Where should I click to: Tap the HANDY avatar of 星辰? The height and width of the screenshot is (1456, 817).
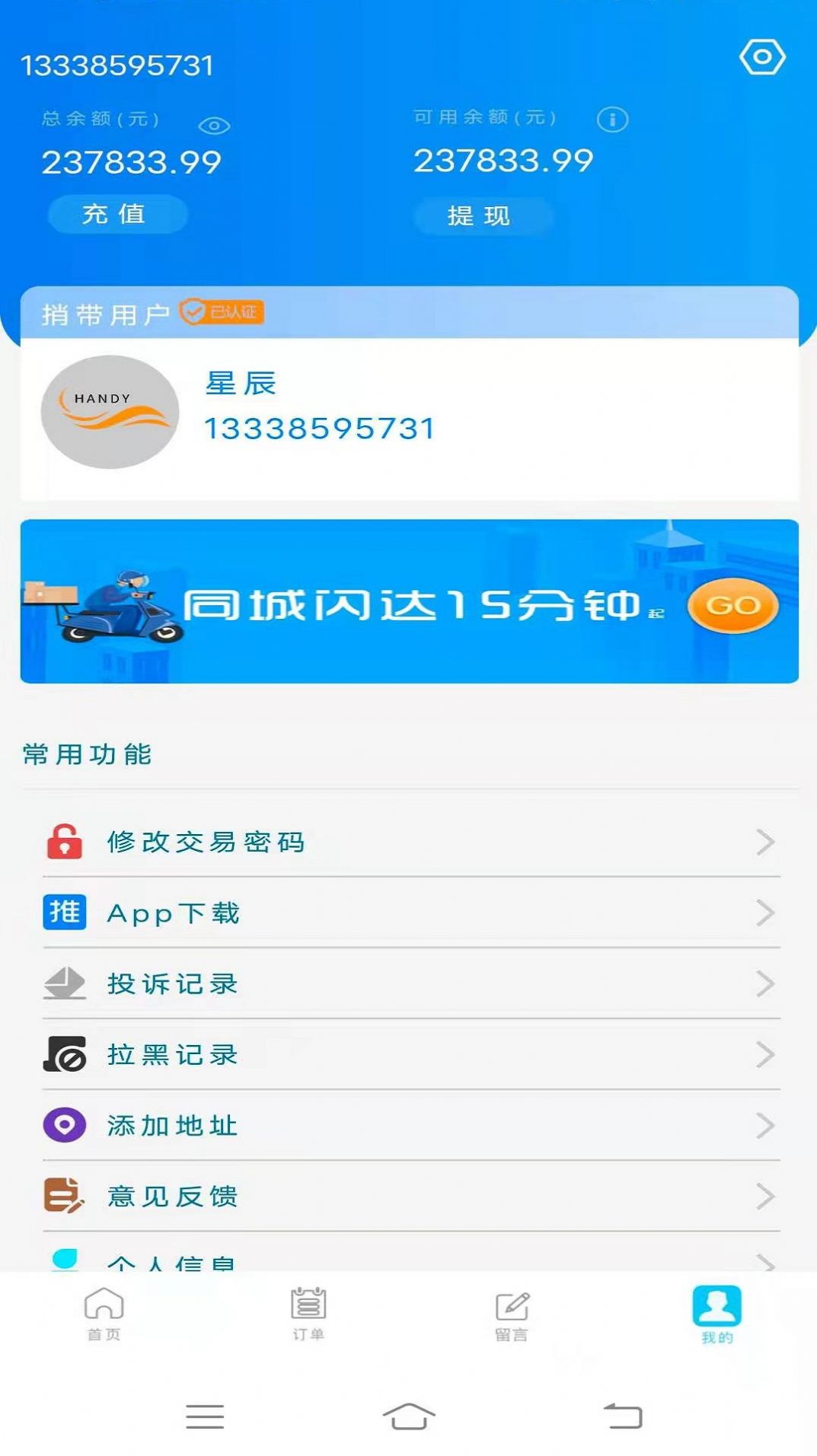tap(110, 410)
